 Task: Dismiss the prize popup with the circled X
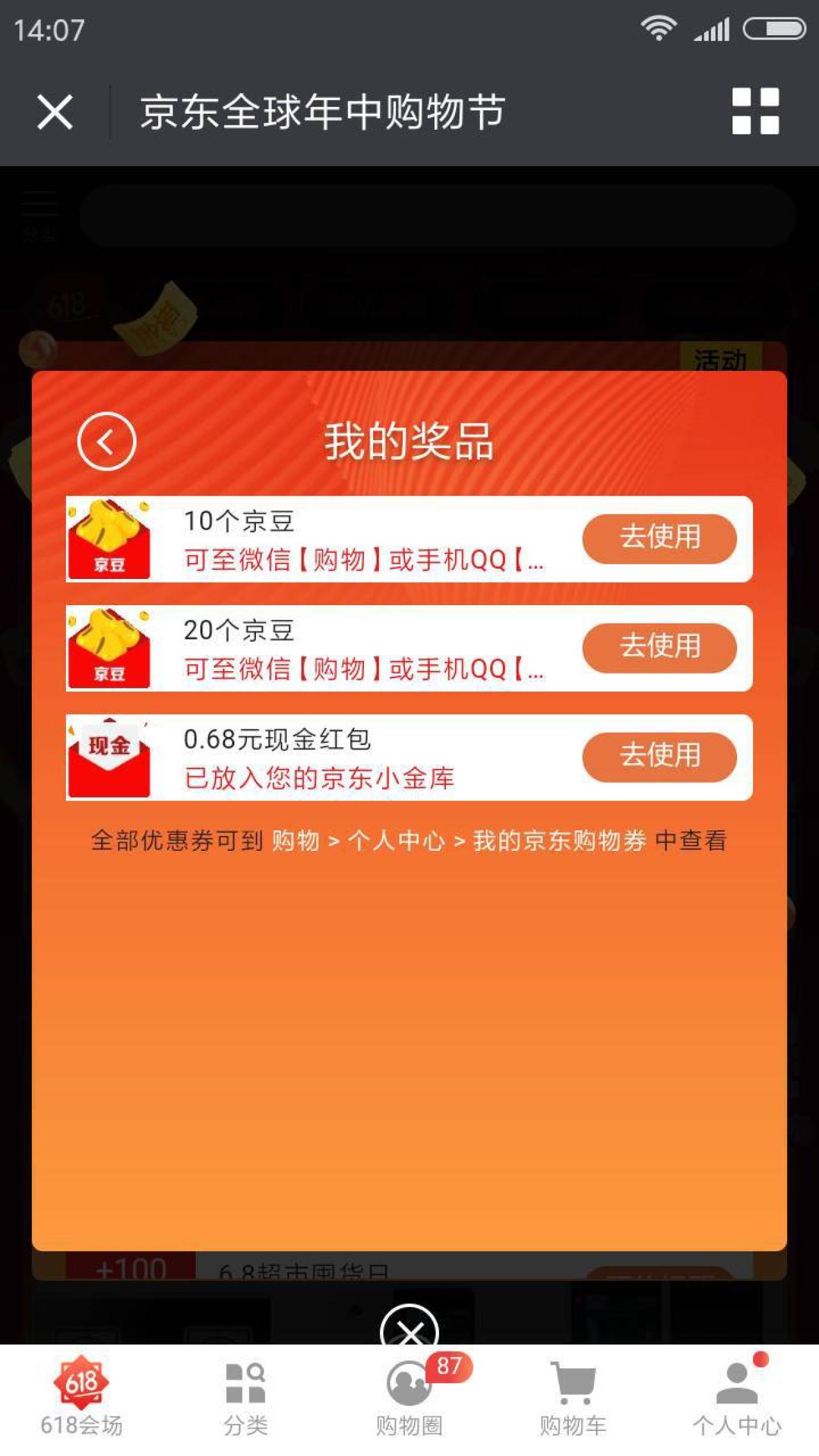click(409, 1328)
